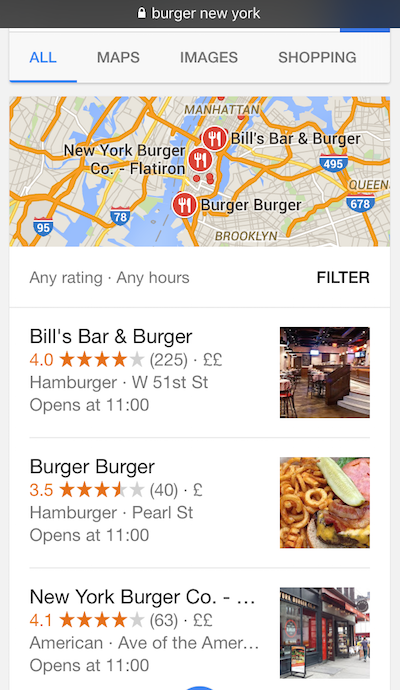Switch to the Shopping tab

point(317,57)
